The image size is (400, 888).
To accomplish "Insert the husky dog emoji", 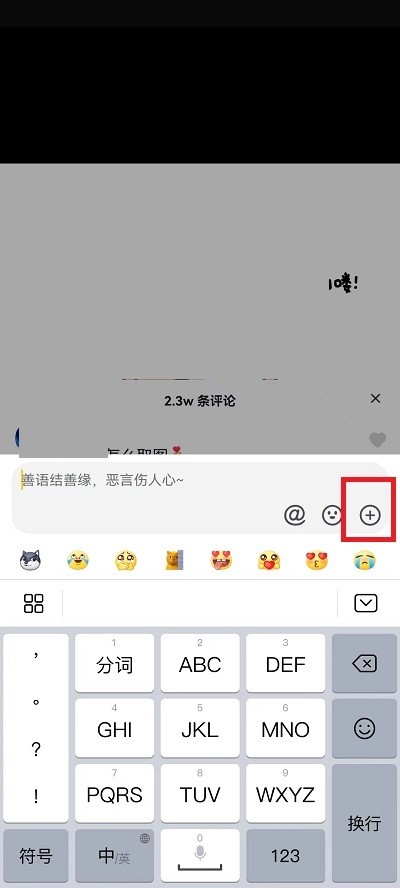I will (29, 560).
